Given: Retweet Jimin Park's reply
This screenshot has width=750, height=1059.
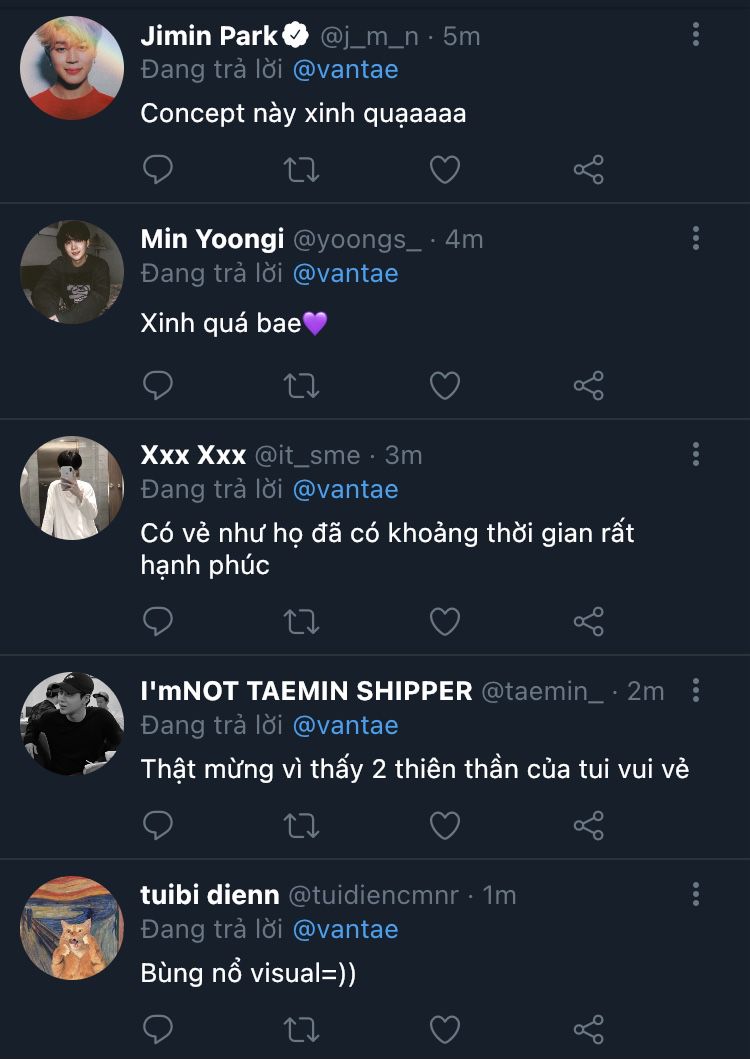Looking at the screenshot, I should (301, 170).
